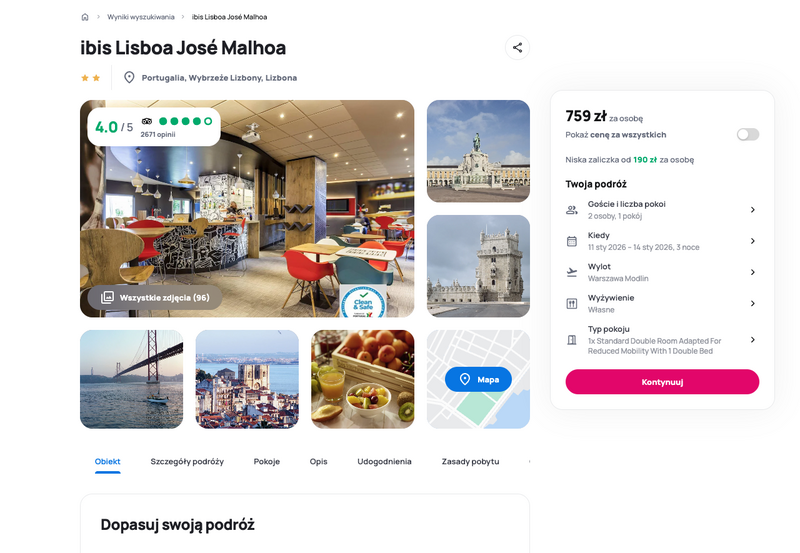Switch to Zasady pobytu tab
Image resolution: width=800 pixels, height=553 pixels.
point(470,462)
